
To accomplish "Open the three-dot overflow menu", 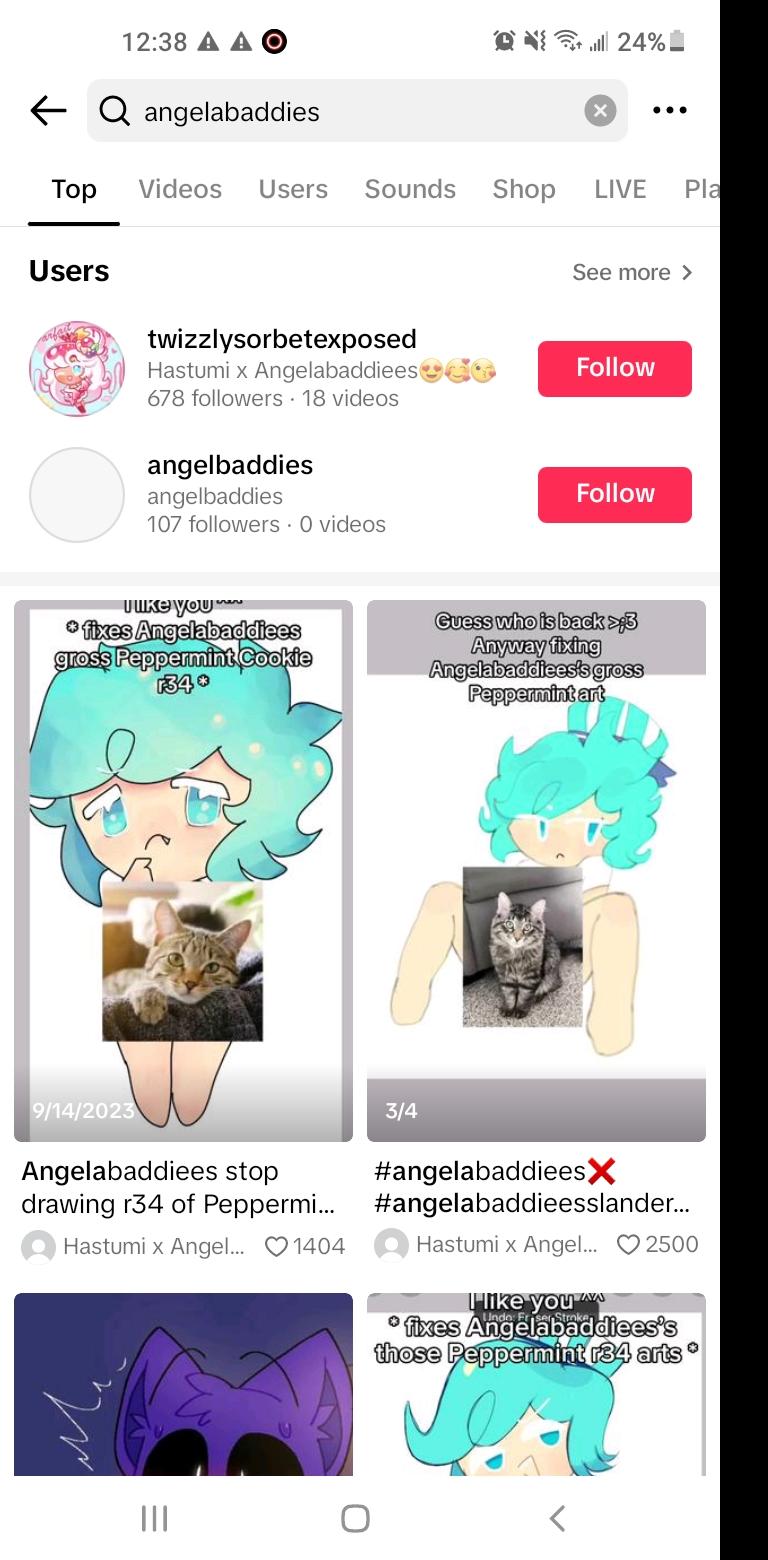I will (x=669, y=111).
